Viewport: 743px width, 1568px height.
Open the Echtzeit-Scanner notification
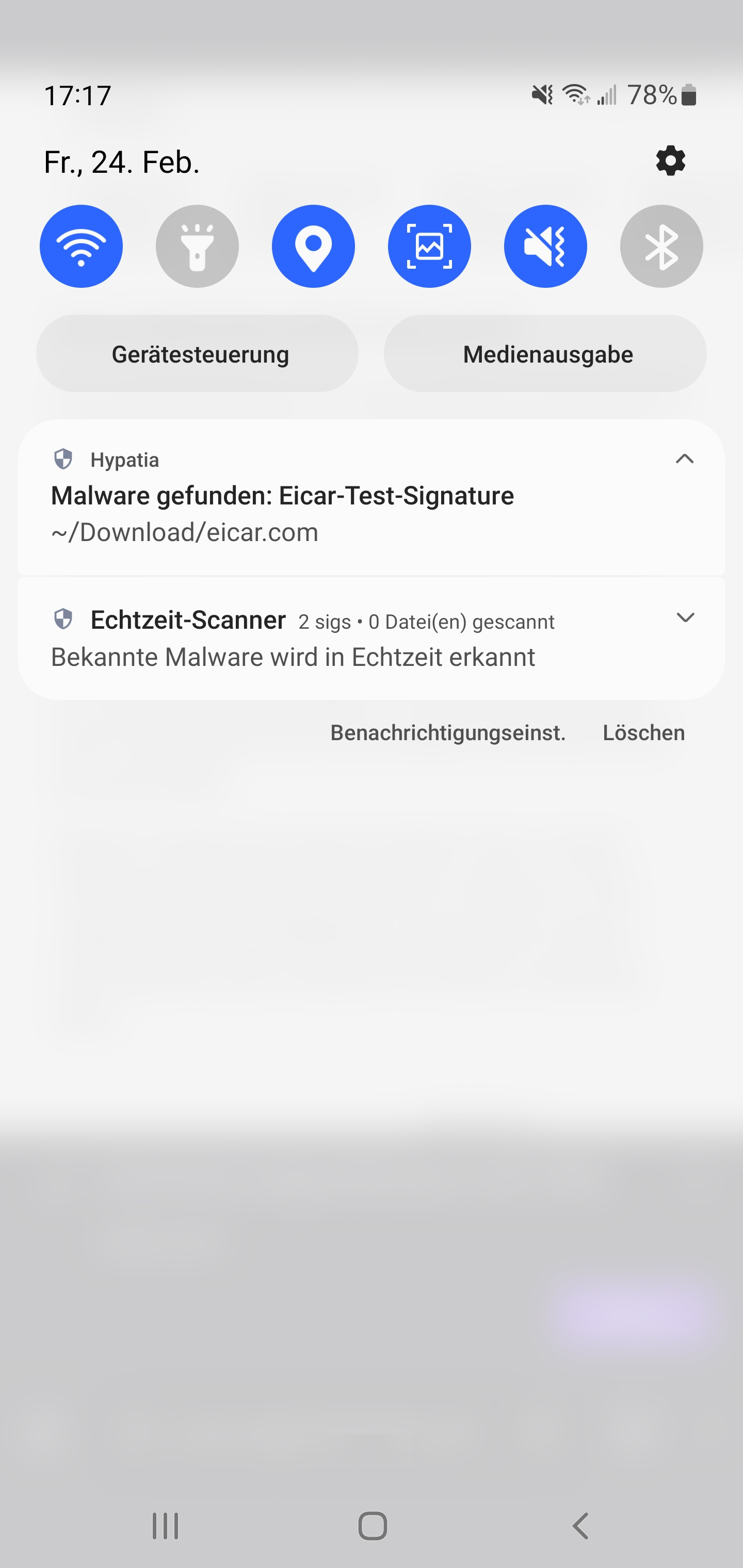coord(372,638)
